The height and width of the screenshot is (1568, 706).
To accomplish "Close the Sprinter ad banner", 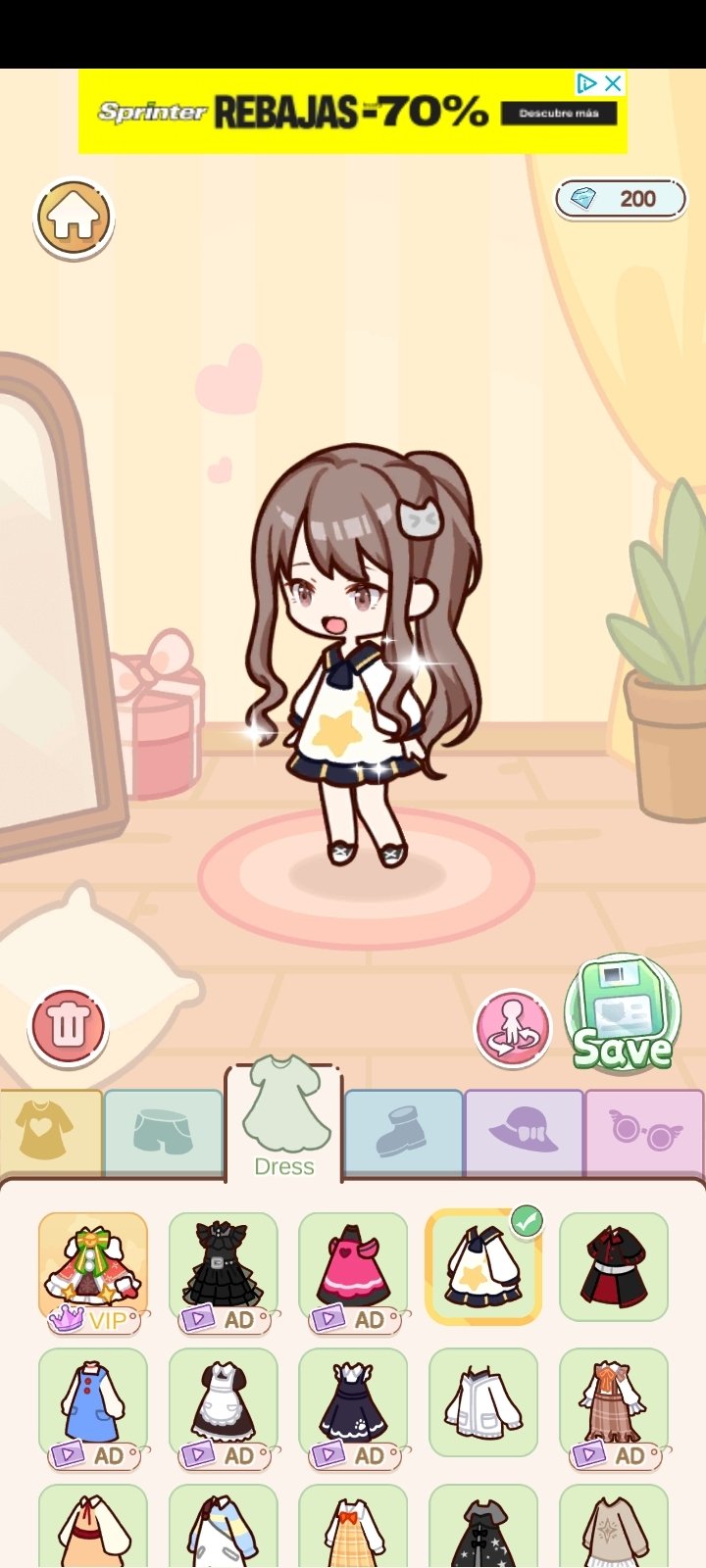I will [x=613, y=83].
